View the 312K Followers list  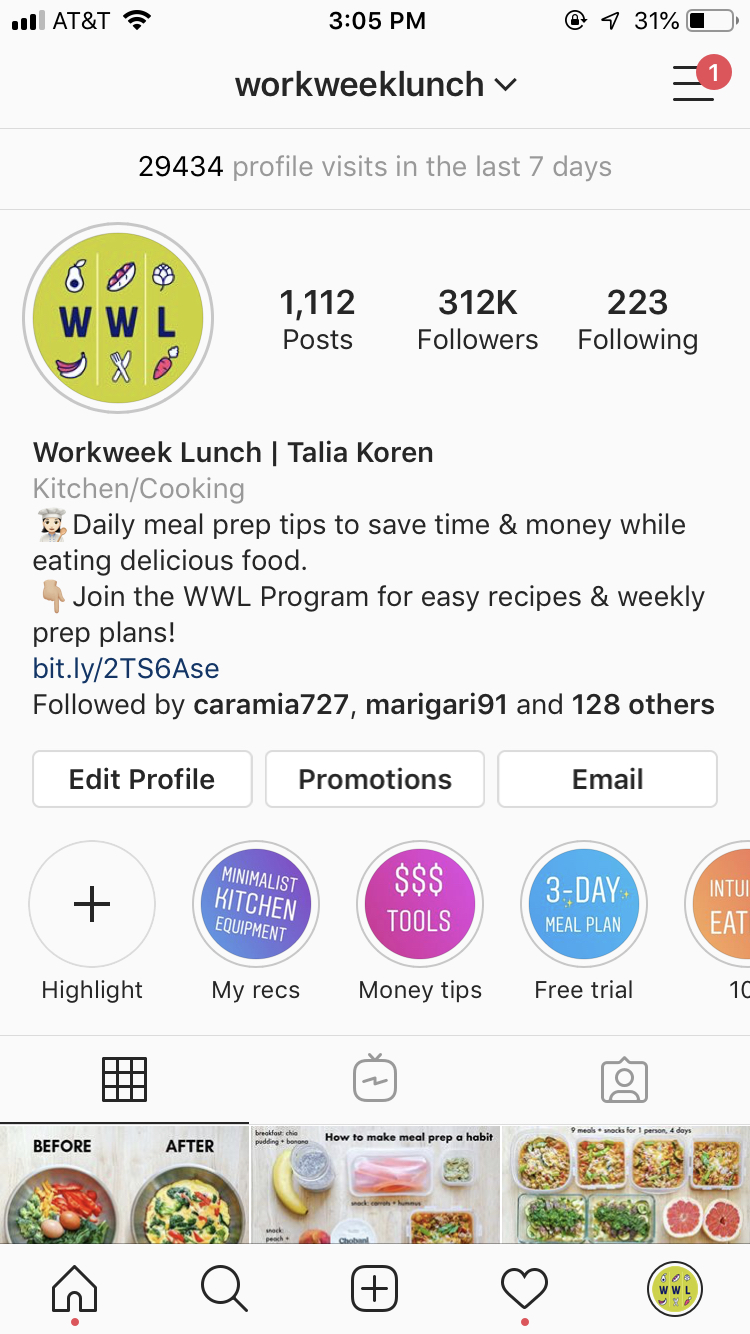[x=477, y=320]
